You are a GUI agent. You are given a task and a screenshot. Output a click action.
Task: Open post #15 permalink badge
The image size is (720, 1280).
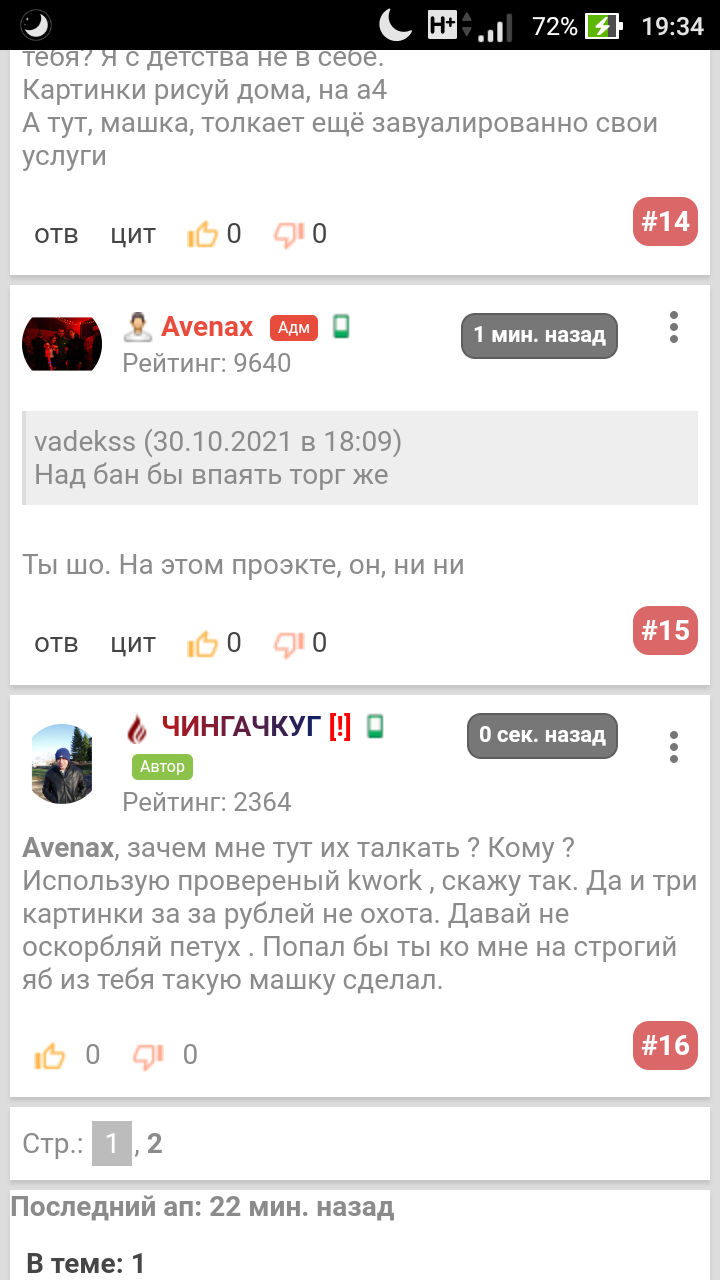pyautogui.click(x=665, y=630)
